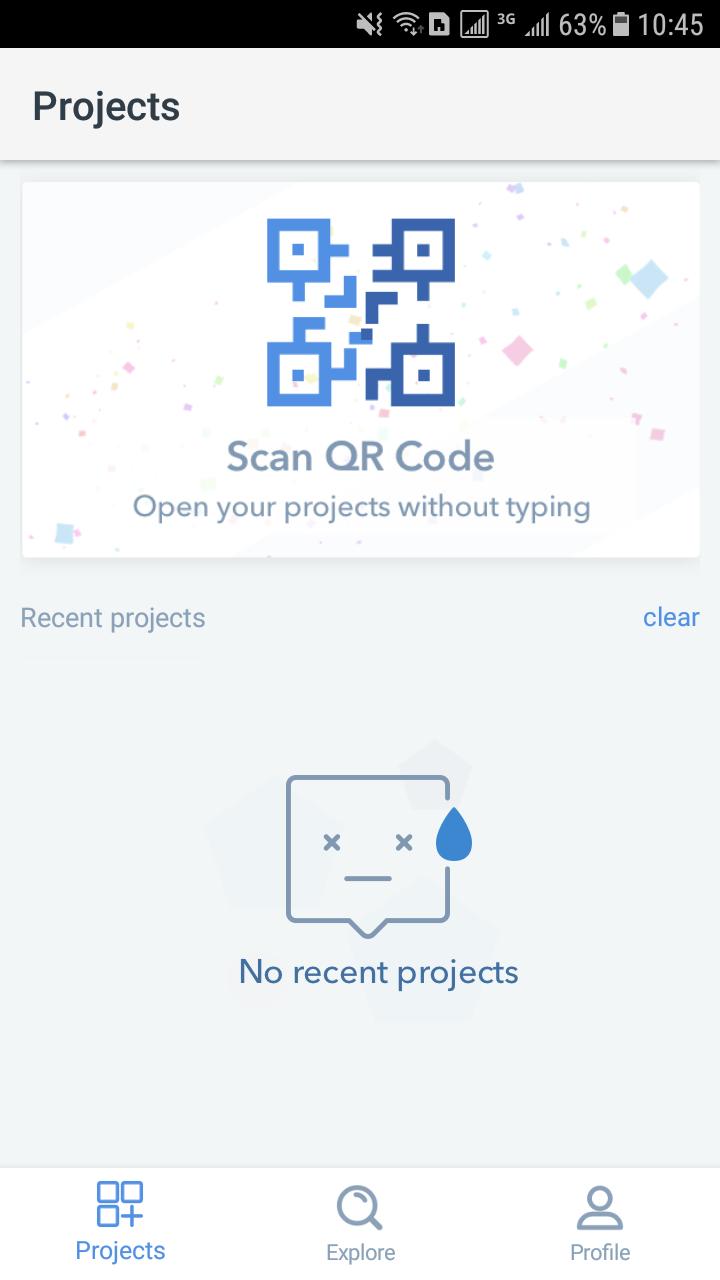Select the Projects grid icon in bottom bar

coord(119,1205)
